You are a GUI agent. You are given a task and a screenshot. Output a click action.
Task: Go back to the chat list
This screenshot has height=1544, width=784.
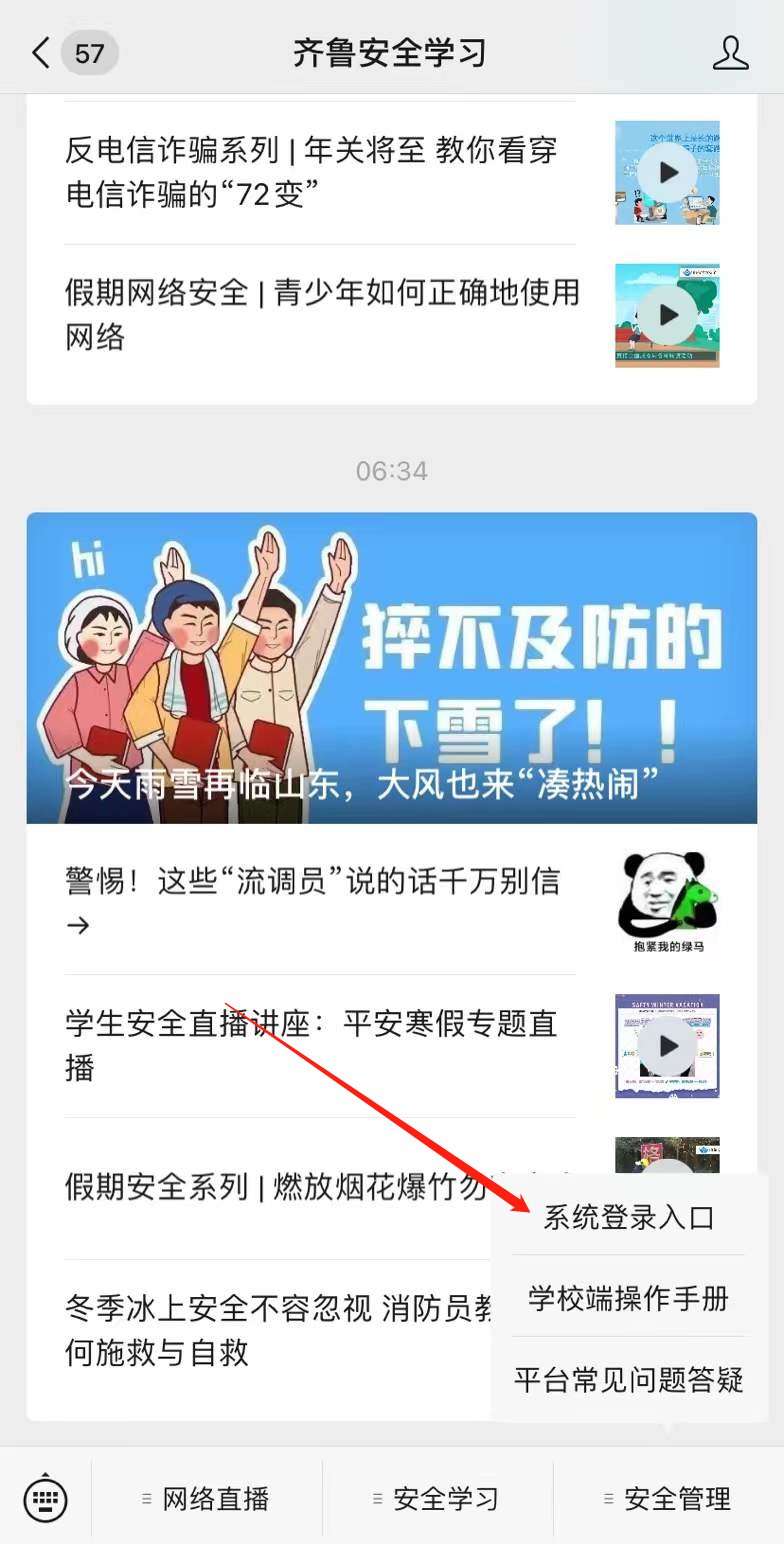point(42,53)
